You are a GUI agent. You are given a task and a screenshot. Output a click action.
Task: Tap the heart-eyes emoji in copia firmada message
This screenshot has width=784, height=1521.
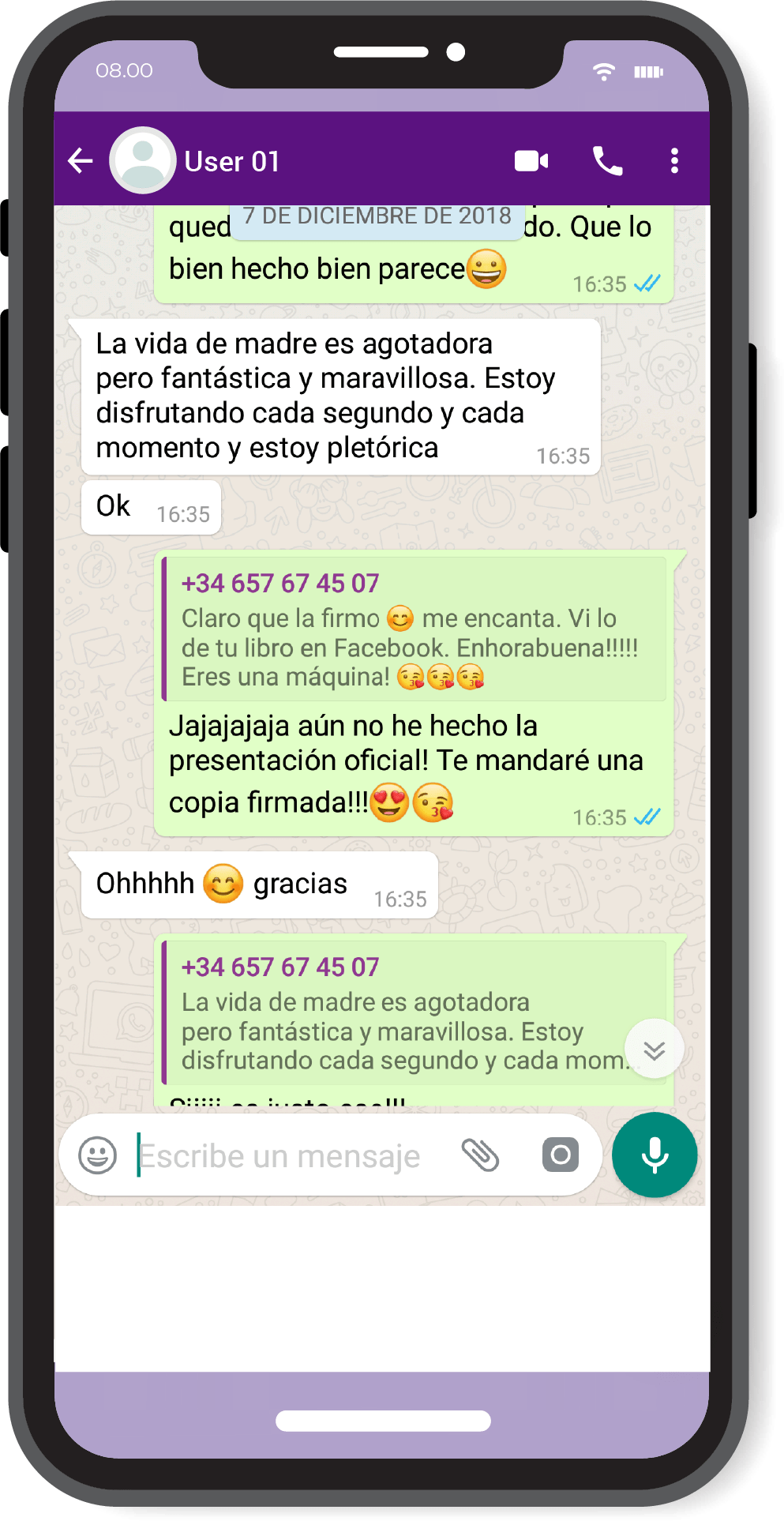(x=388, y=802)
